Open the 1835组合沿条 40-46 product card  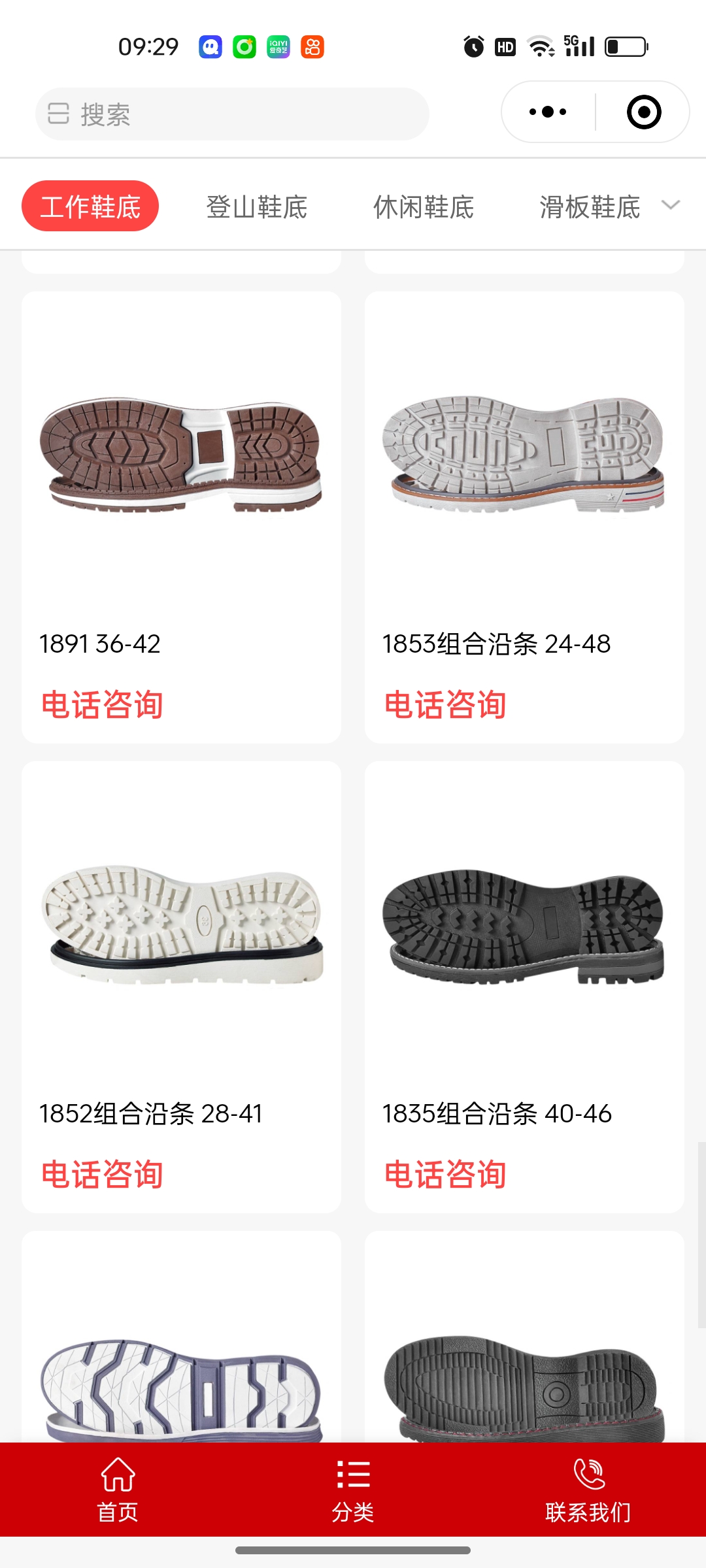[x=524, y=928]
